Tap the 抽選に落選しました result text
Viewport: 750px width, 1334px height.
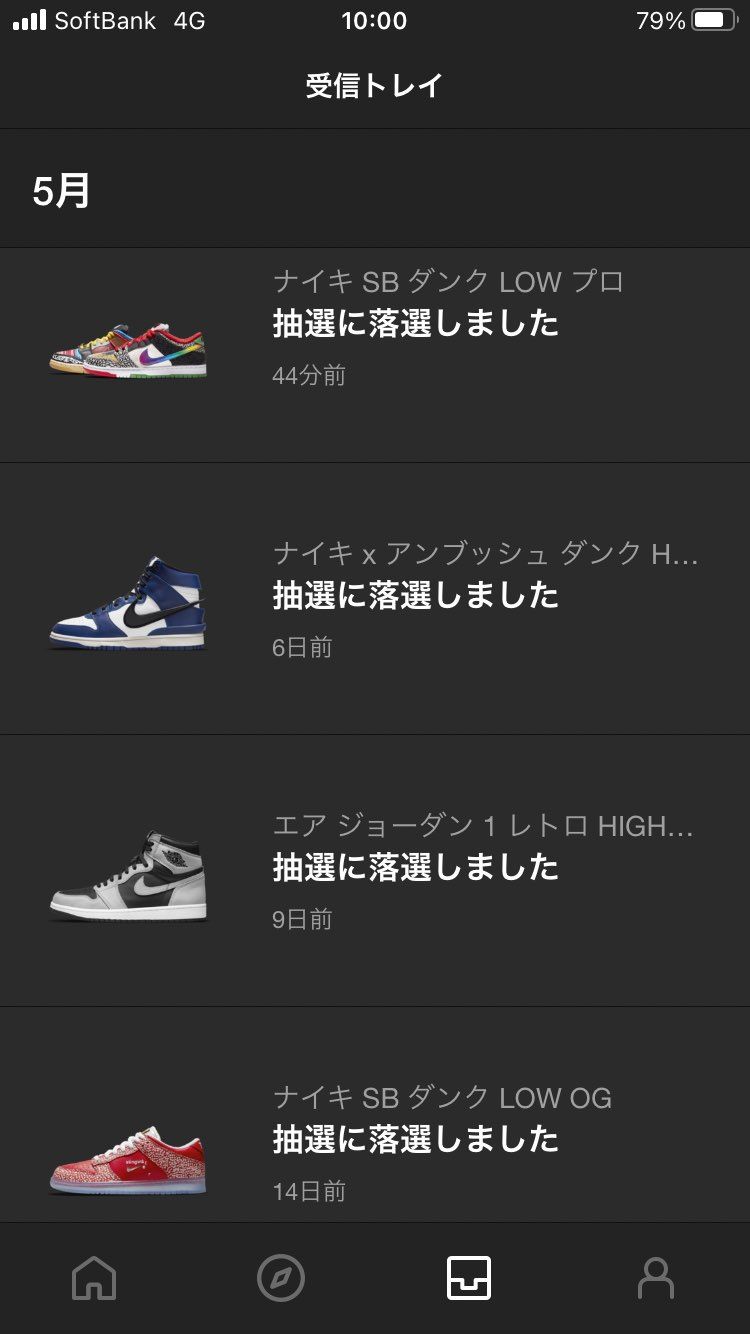click(416, 324)
